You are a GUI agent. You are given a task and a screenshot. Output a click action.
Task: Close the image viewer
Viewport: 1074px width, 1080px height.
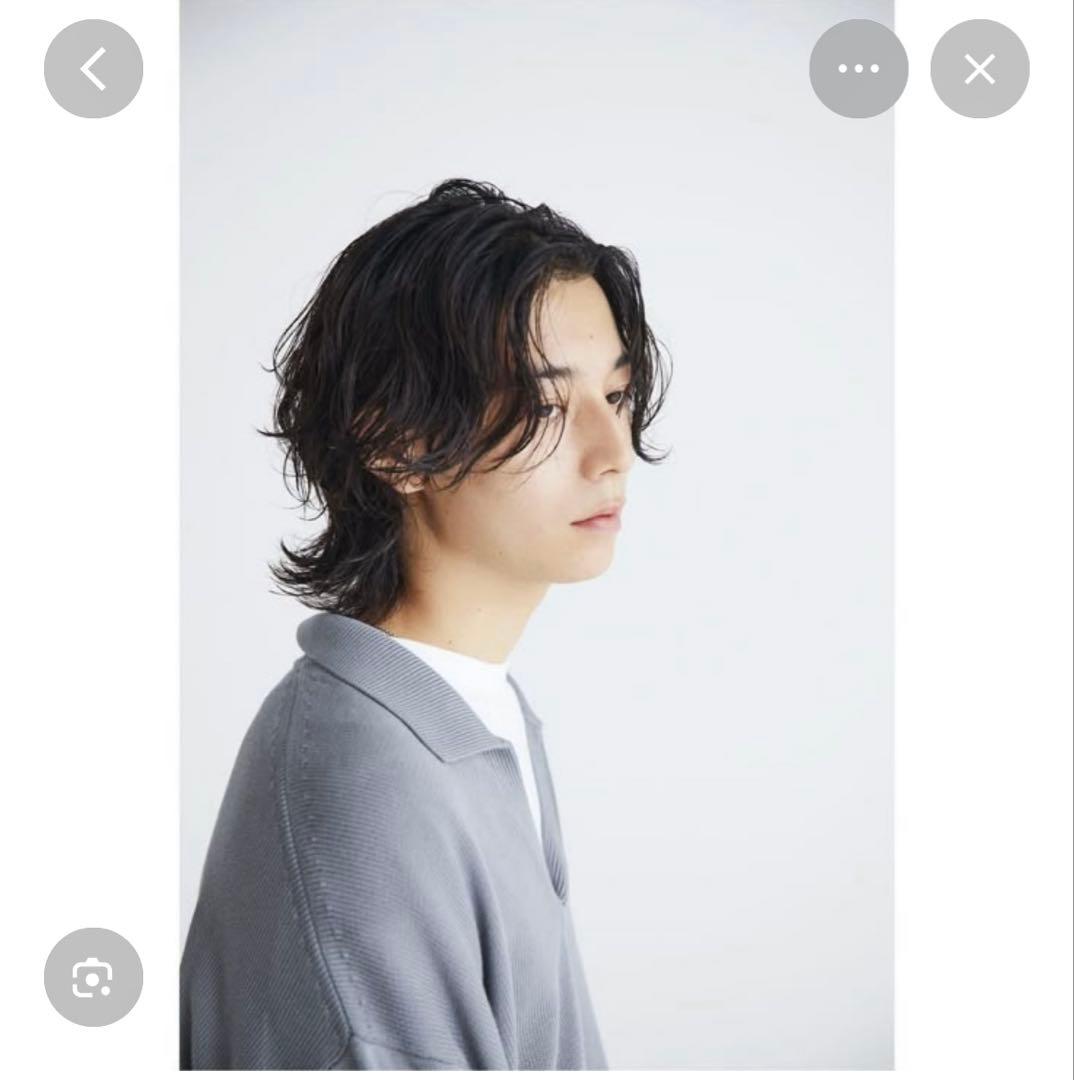pyautogui.click(x=979, y=69)
